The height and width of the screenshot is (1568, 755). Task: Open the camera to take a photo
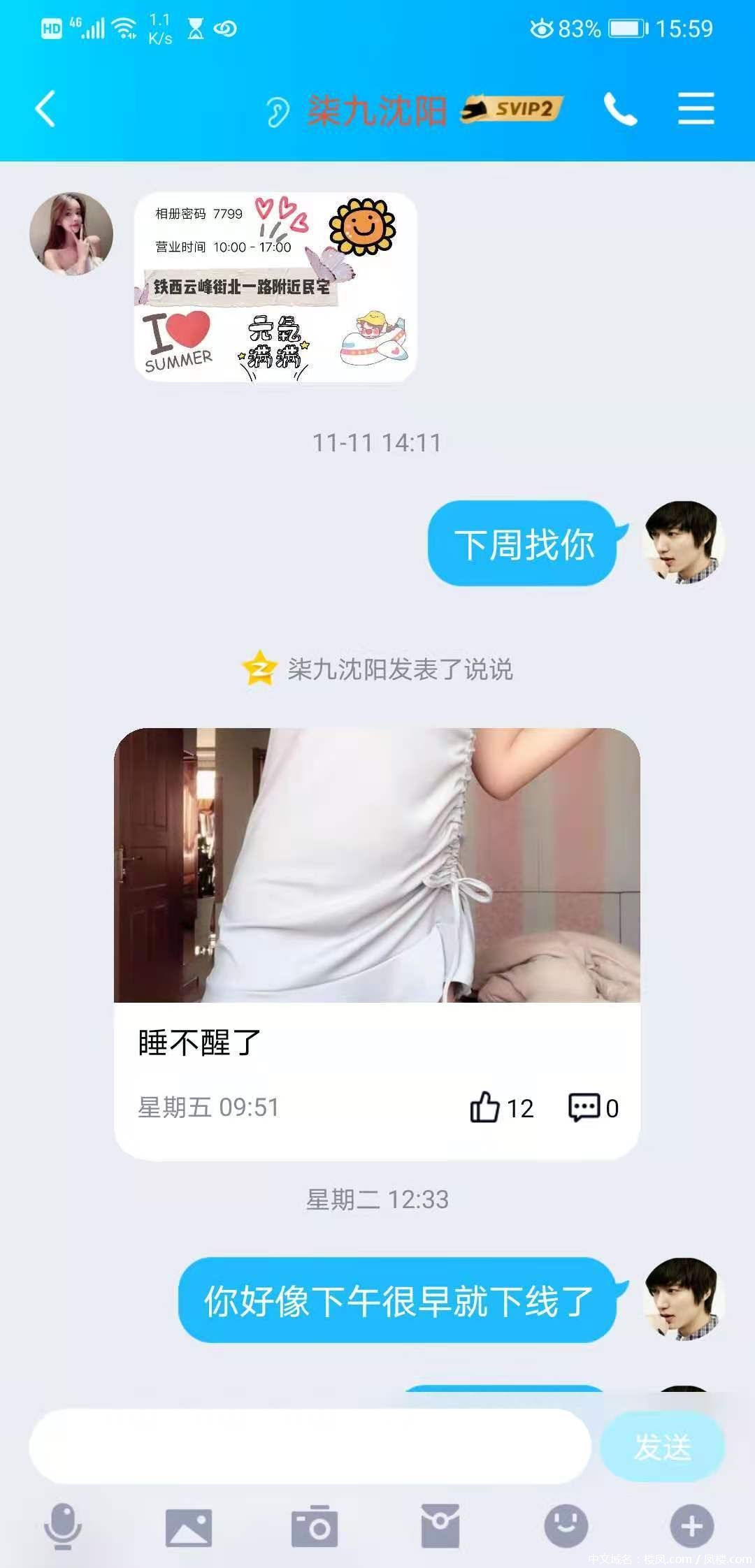pos(315,1526)
